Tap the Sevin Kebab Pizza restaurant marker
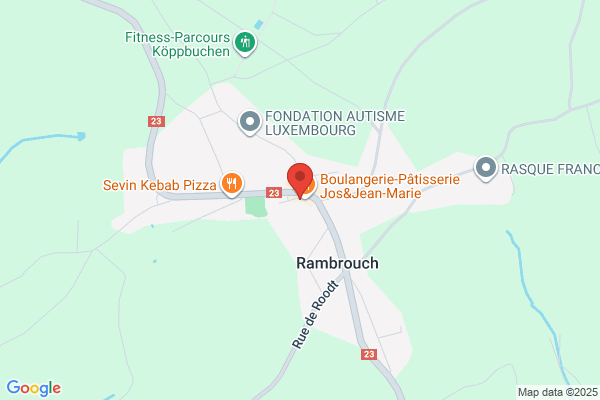Viewport: 600px width, 400px height. coord(232,184)
